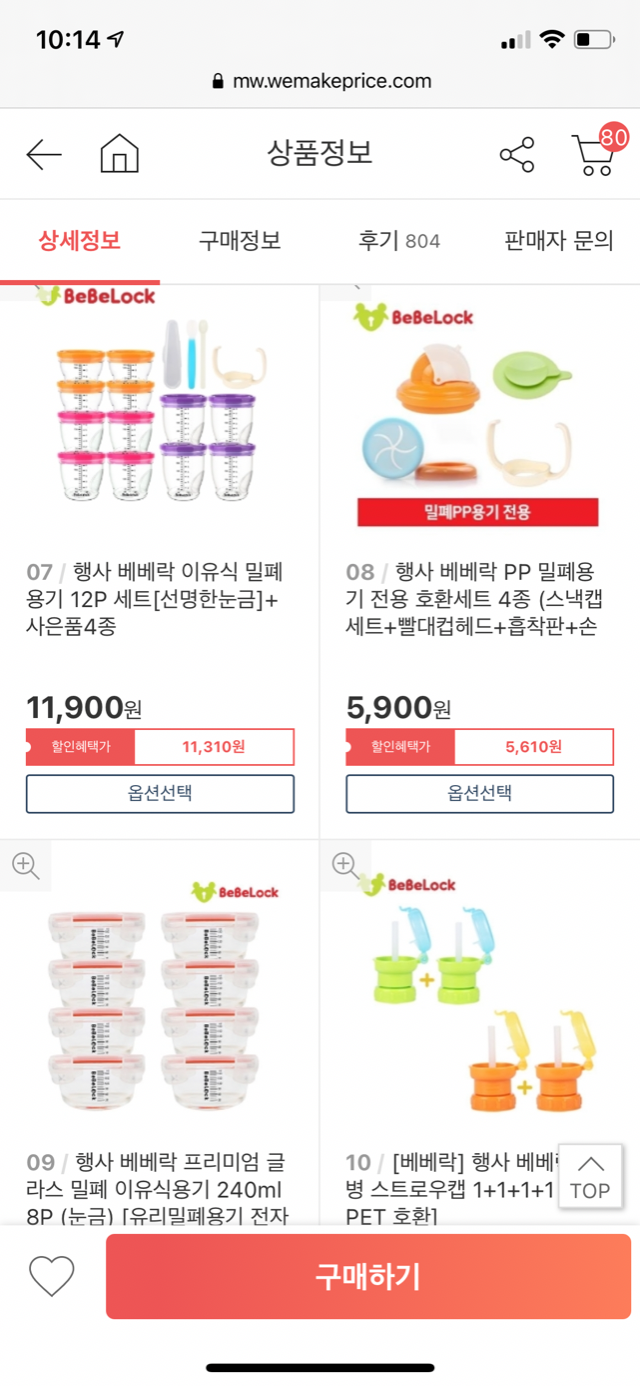
Task: Select the 상세정보 tab
Action: pyautogui.click(x=79, y=241)
